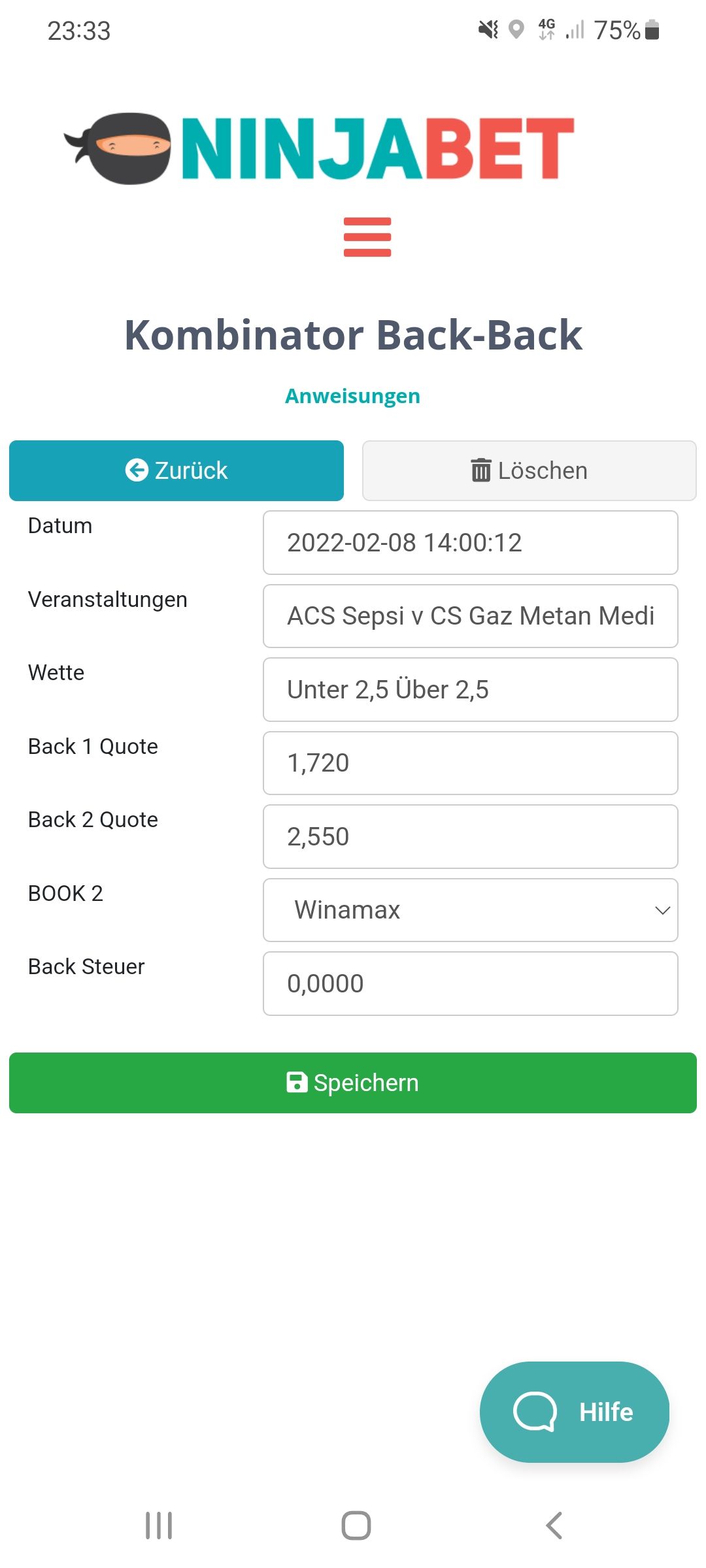Image resolution: width=706 pixels, height=1568 pixels.
Task: Expand the BOOK 2 Winamax dropdown
Action: click(470, 910)
